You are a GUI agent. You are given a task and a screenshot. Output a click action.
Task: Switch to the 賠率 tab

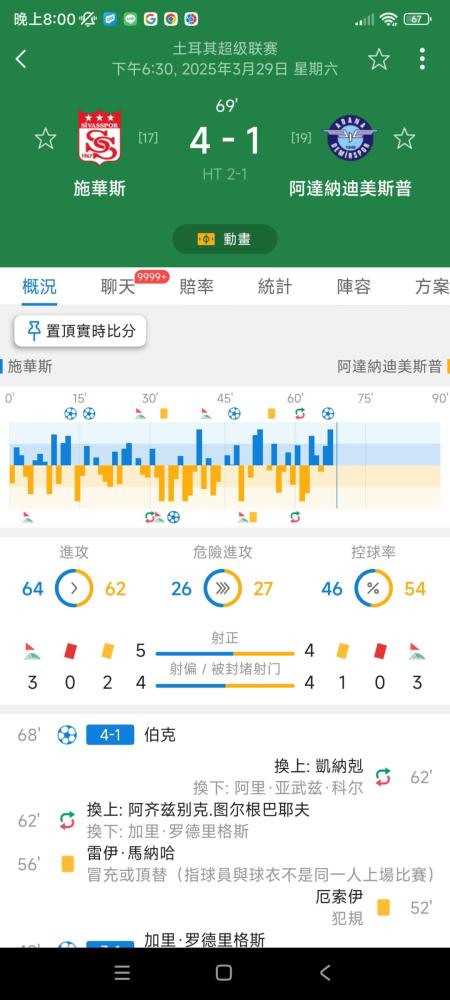pos(196,287)
